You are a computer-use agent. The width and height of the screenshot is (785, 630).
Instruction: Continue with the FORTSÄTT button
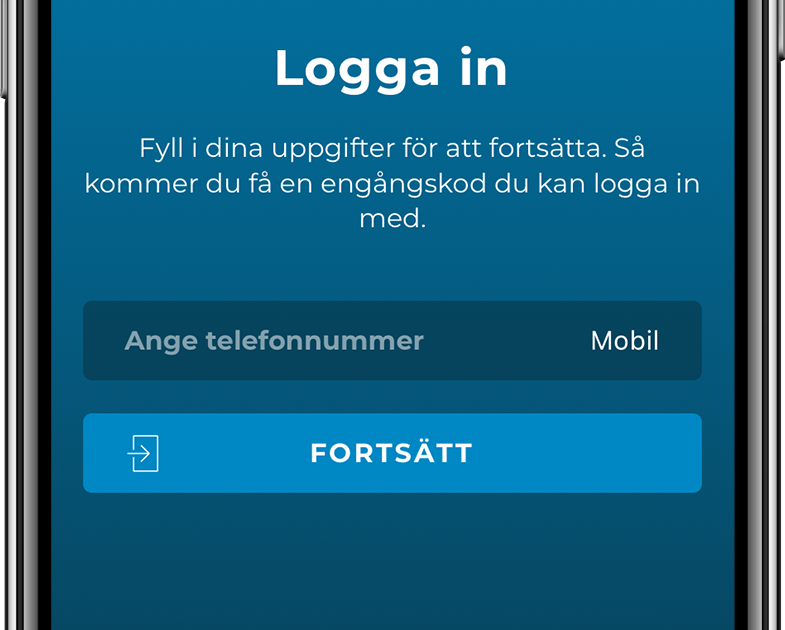pyautogui.click(x=392, y=453)
